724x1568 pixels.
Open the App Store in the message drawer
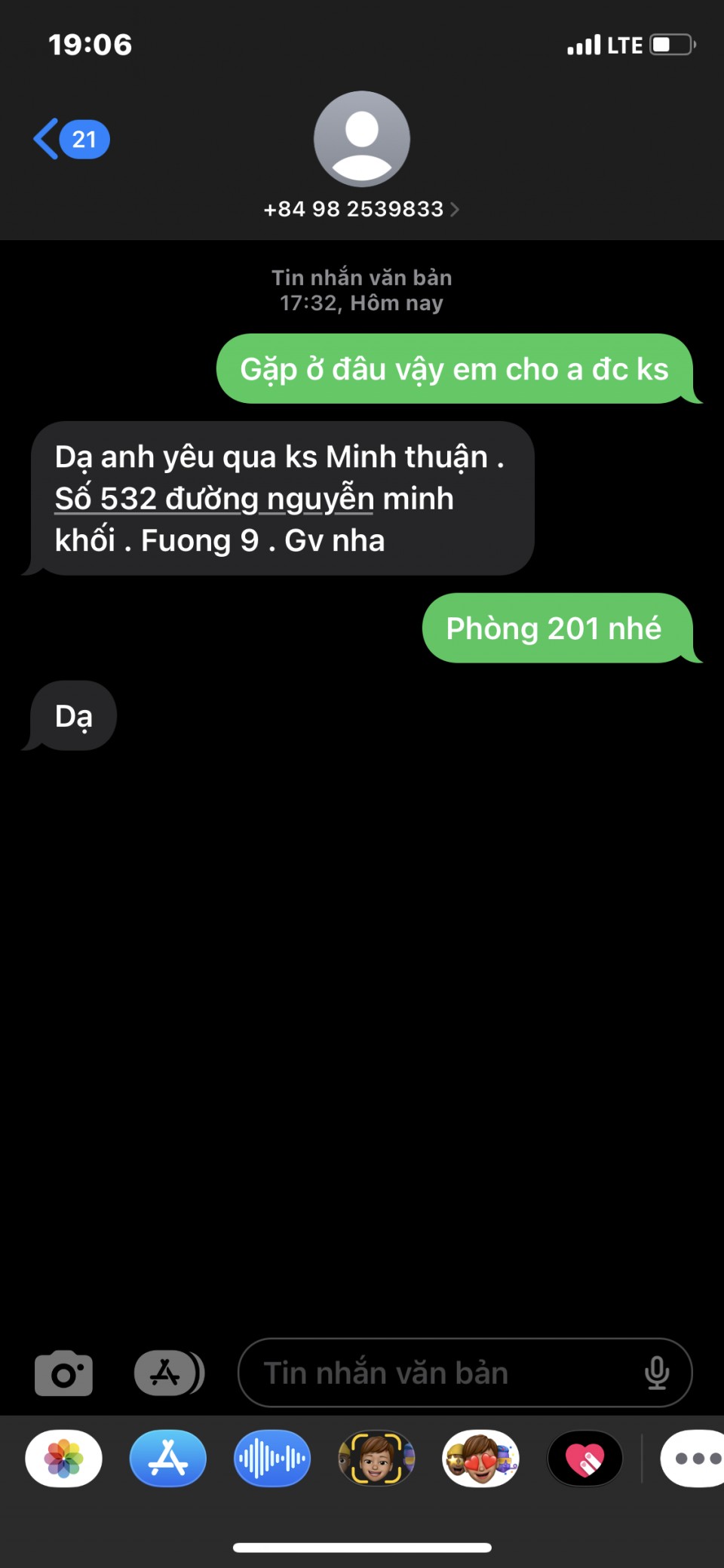click(167, 1458)
